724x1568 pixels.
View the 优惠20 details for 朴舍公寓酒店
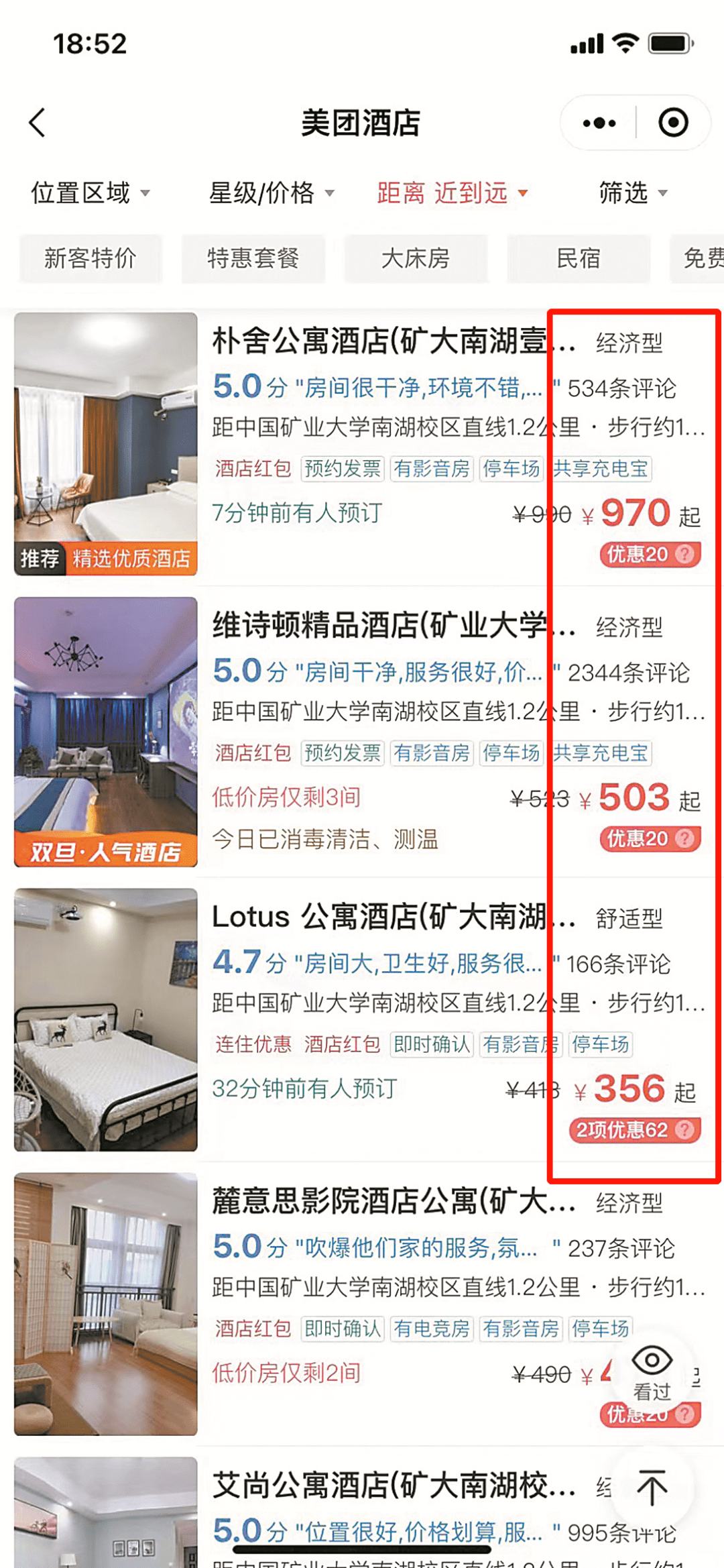(650, 555)
